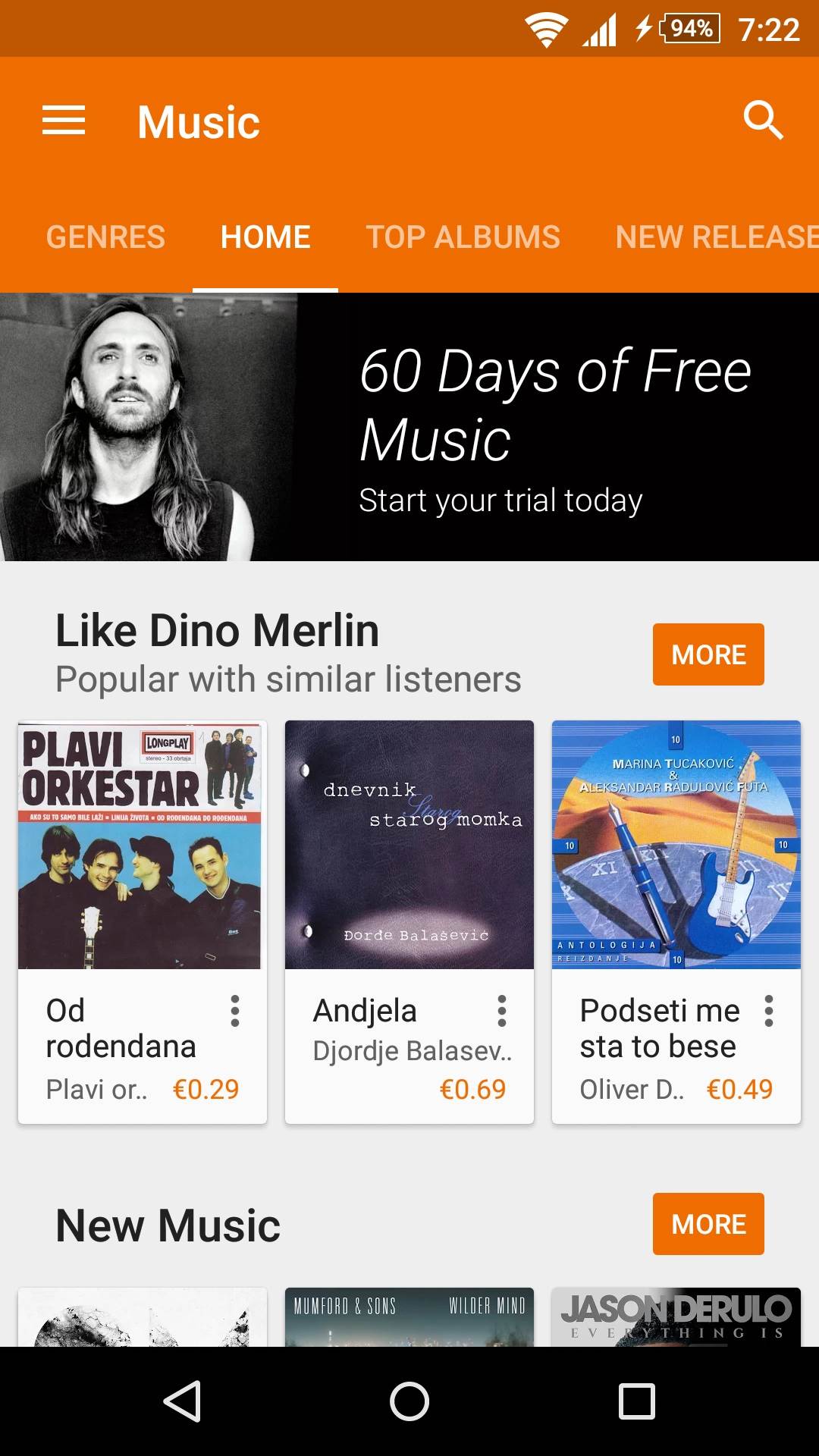Tap MORE next to New Music
The height and width of the screenshot is (1456, 819).
pyautogui.click(x=708, y=1224)
